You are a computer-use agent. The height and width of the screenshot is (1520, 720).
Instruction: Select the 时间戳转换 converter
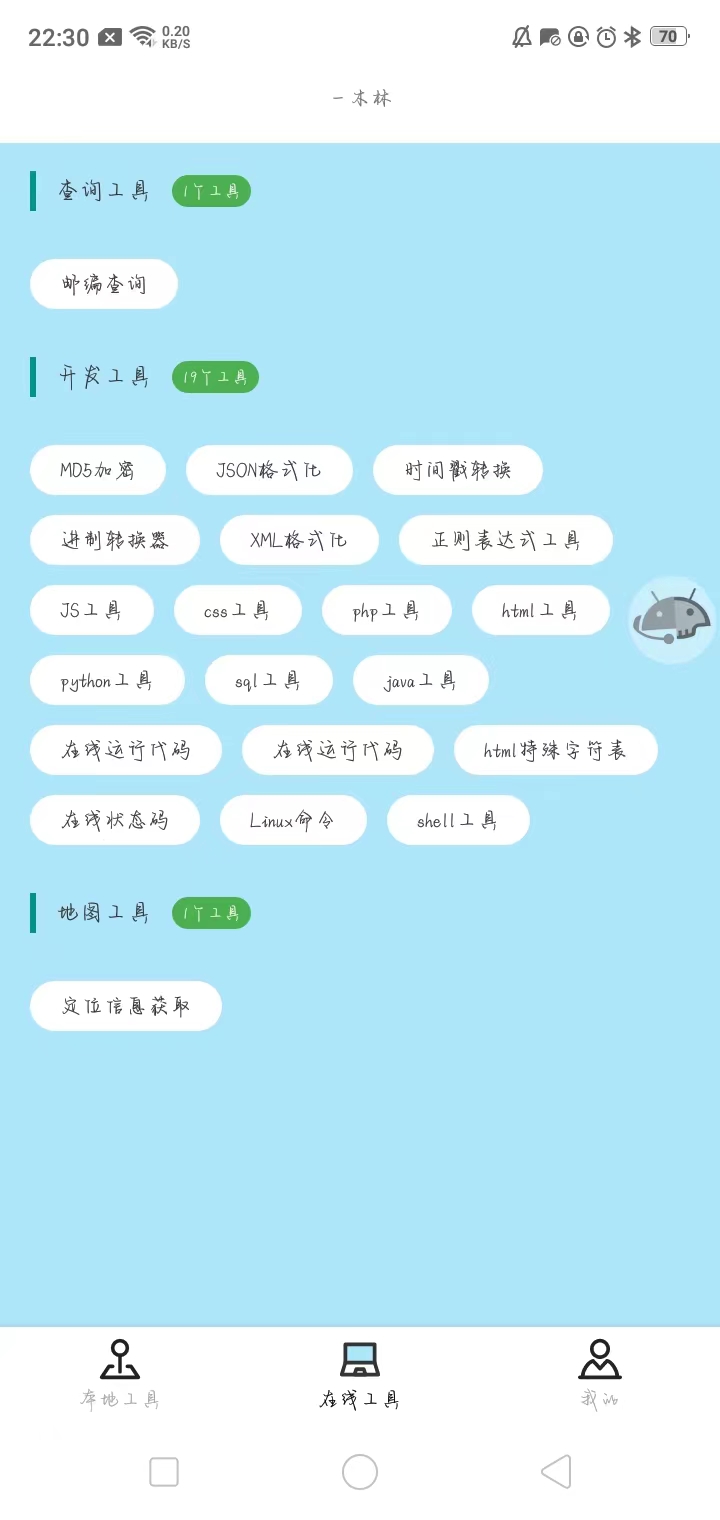coord(457,470)
